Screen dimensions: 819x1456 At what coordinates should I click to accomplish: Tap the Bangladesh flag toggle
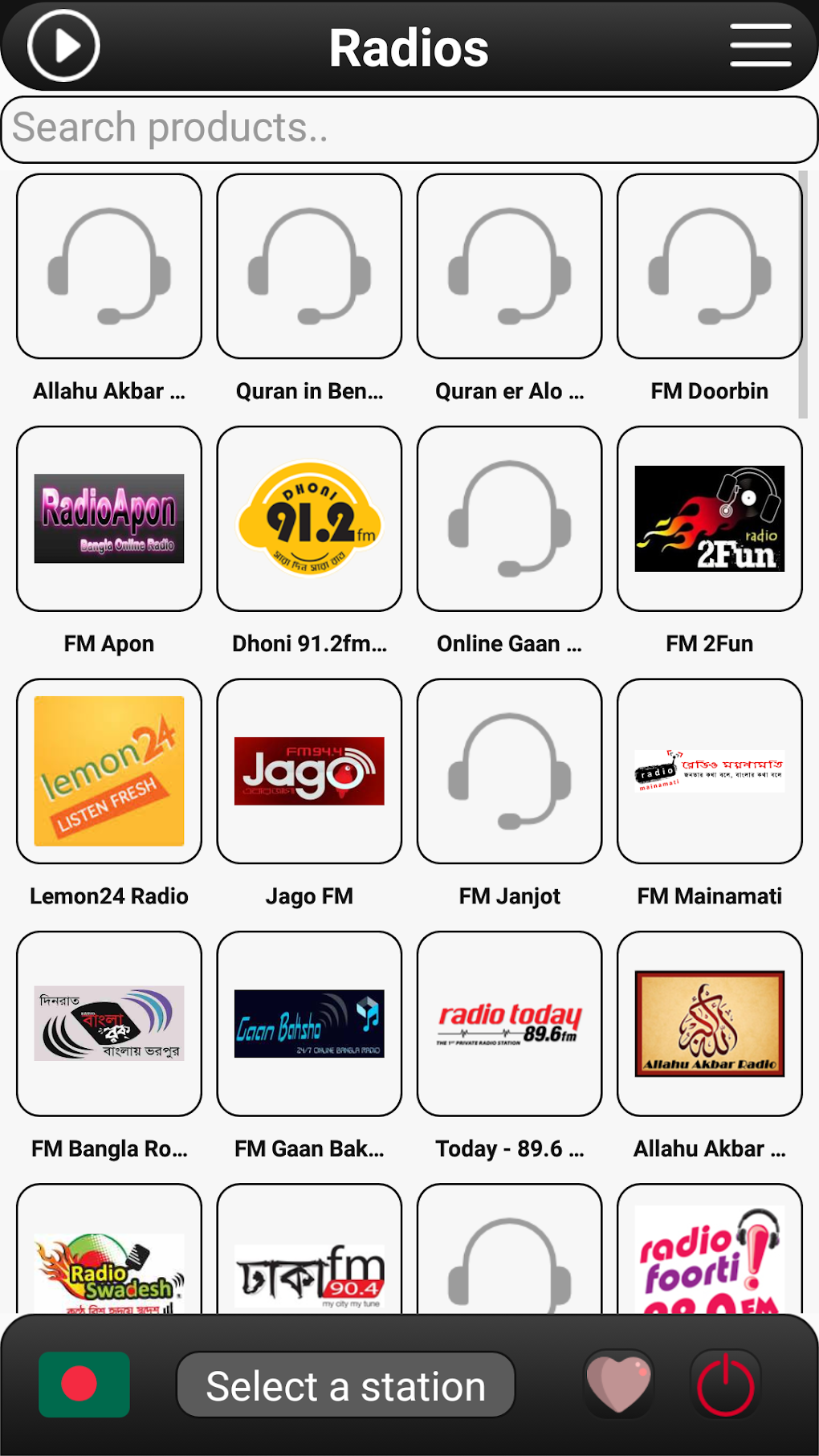tap(84, 1384)
